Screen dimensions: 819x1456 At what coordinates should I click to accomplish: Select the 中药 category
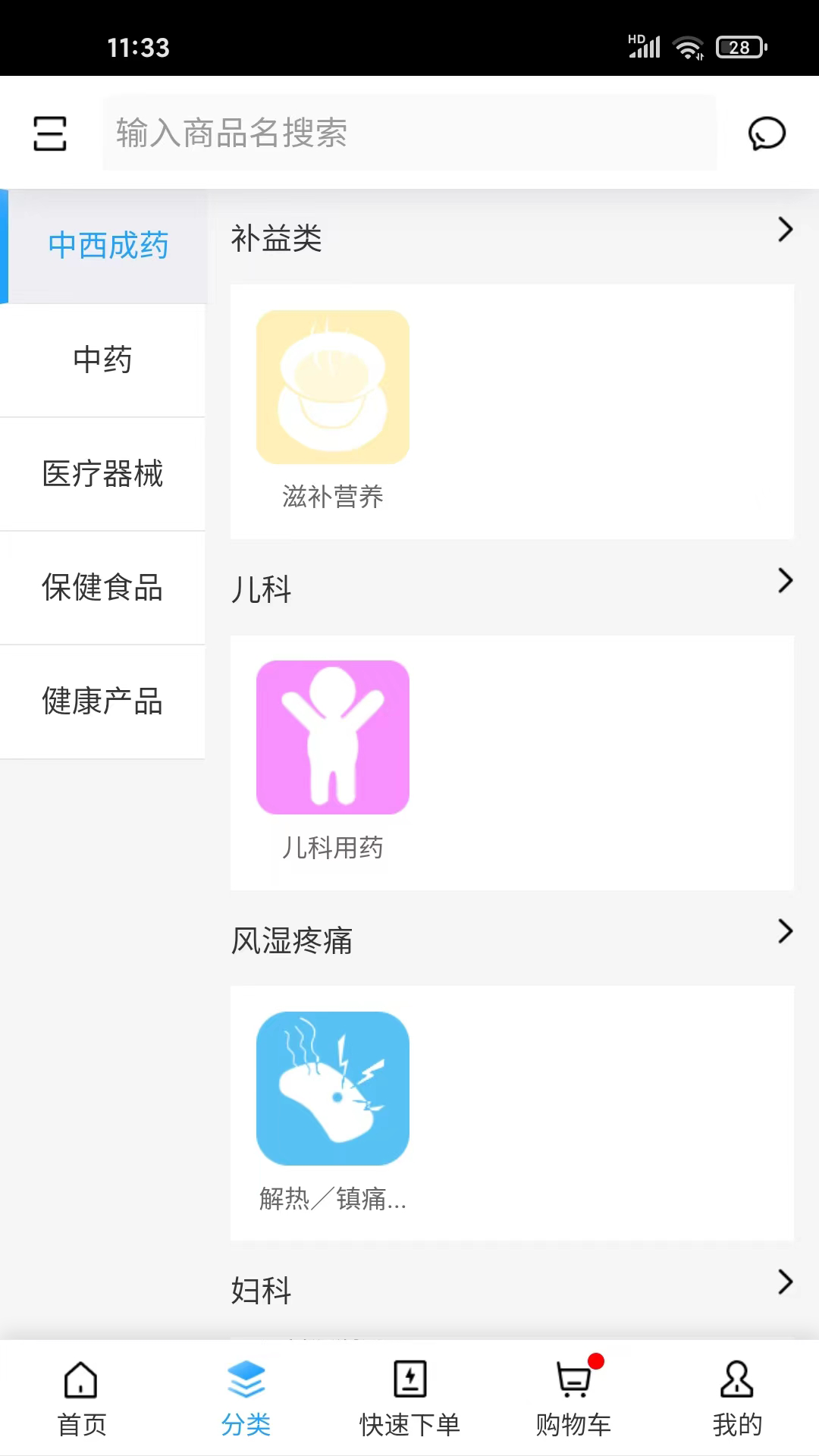tap(102, 359)
